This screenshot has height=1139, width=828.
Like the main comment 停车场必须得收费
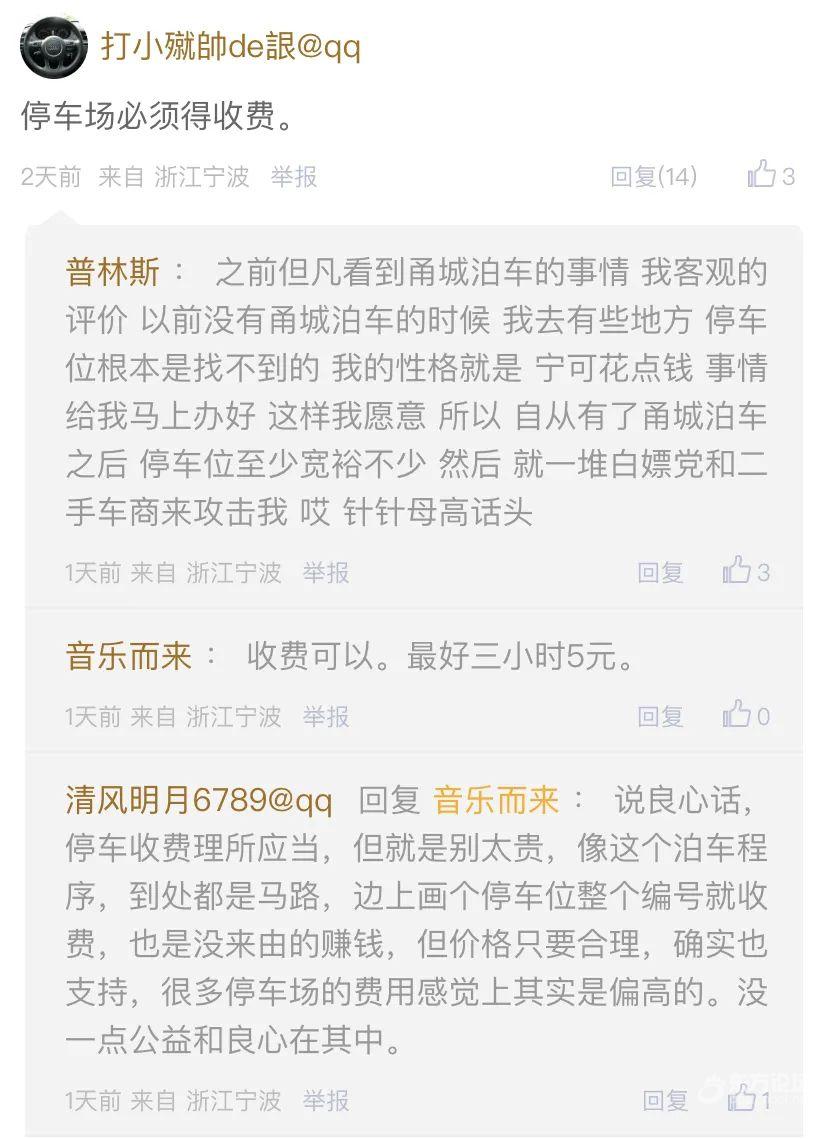[x=763, y=175]
